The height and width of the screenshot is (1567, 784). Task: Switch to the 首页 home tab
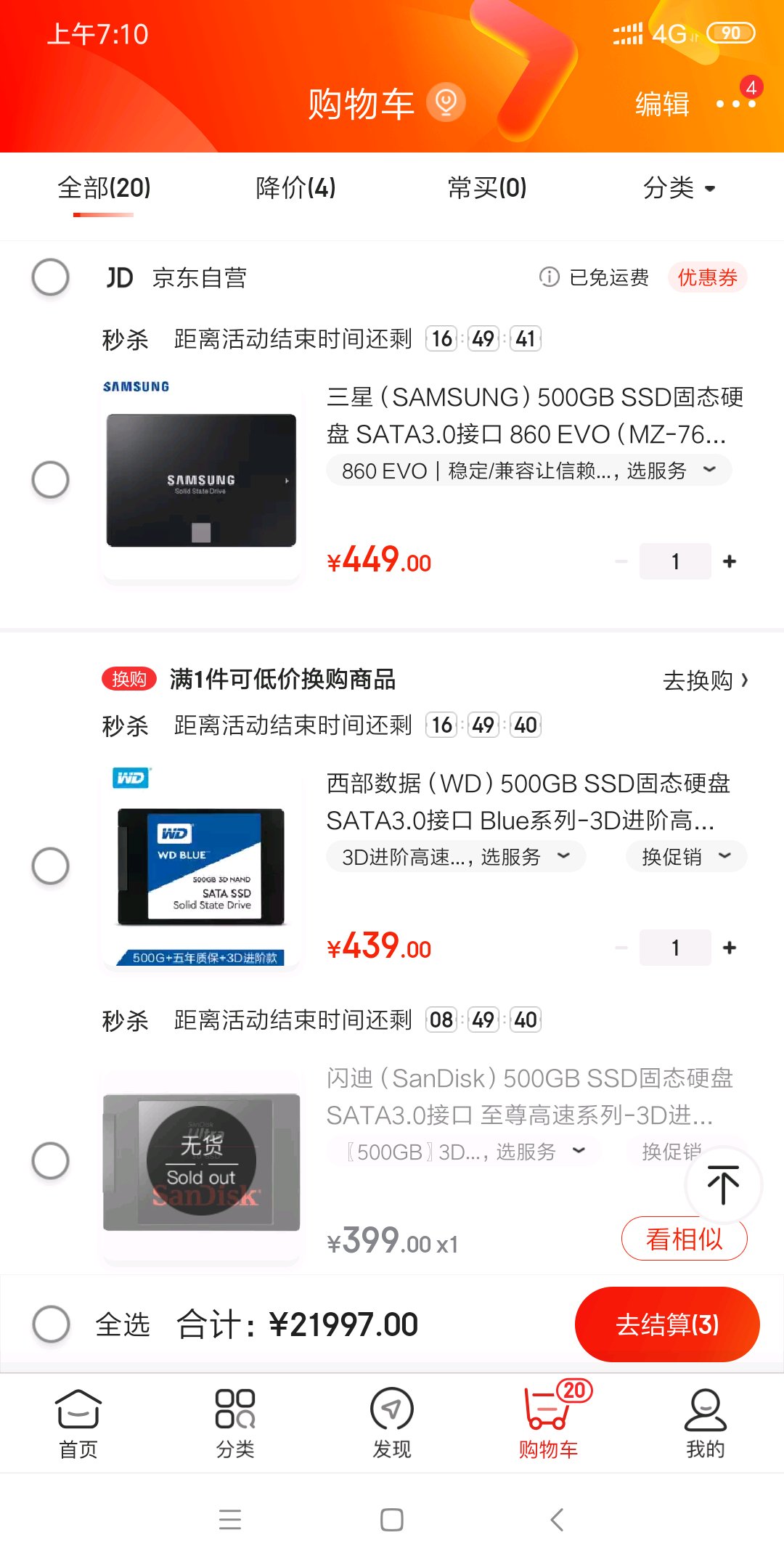[78, 1423]
